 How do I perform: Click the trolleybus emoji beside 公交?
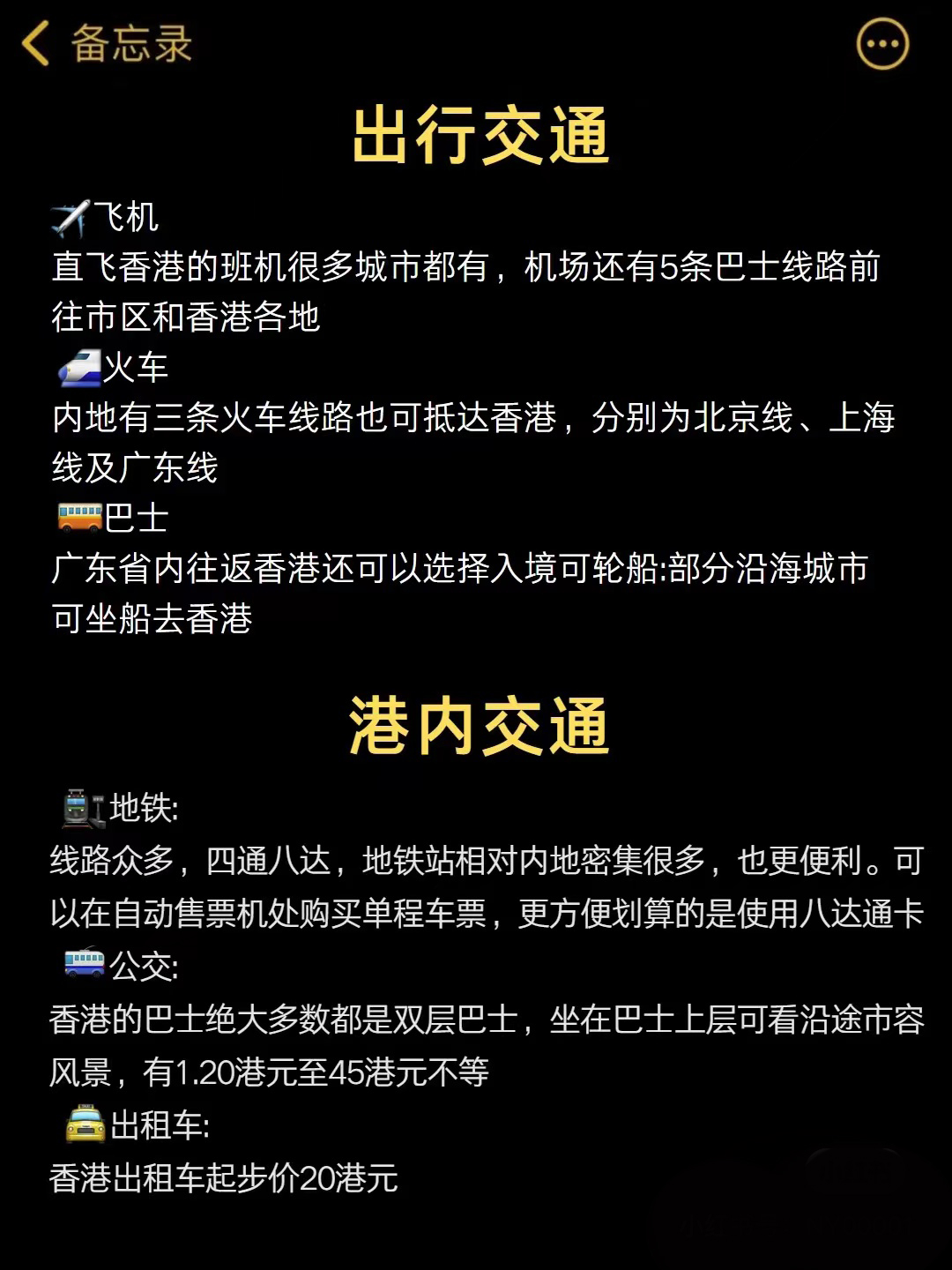(84, 965)
